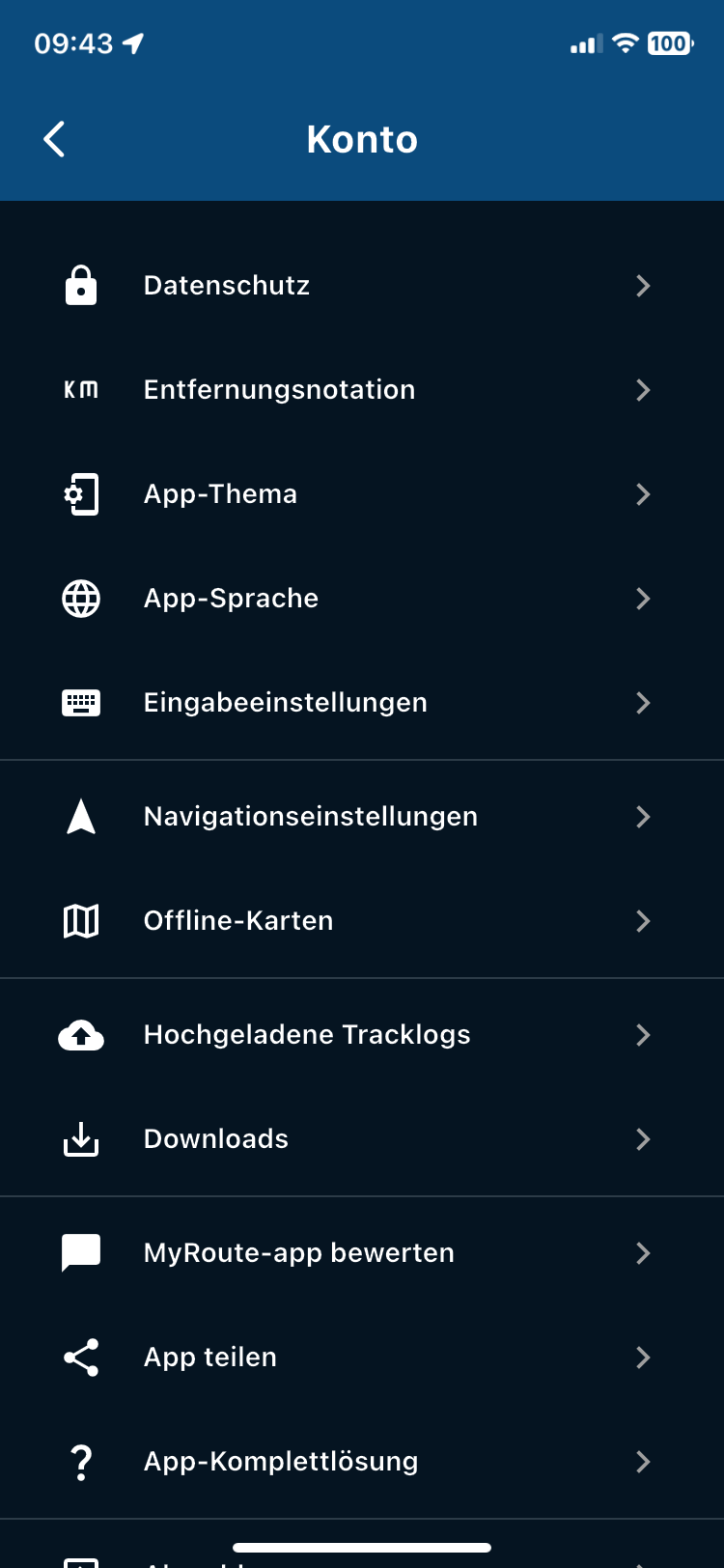
Task: Change the App-Sprache setting
Action: tap(362, 599)
